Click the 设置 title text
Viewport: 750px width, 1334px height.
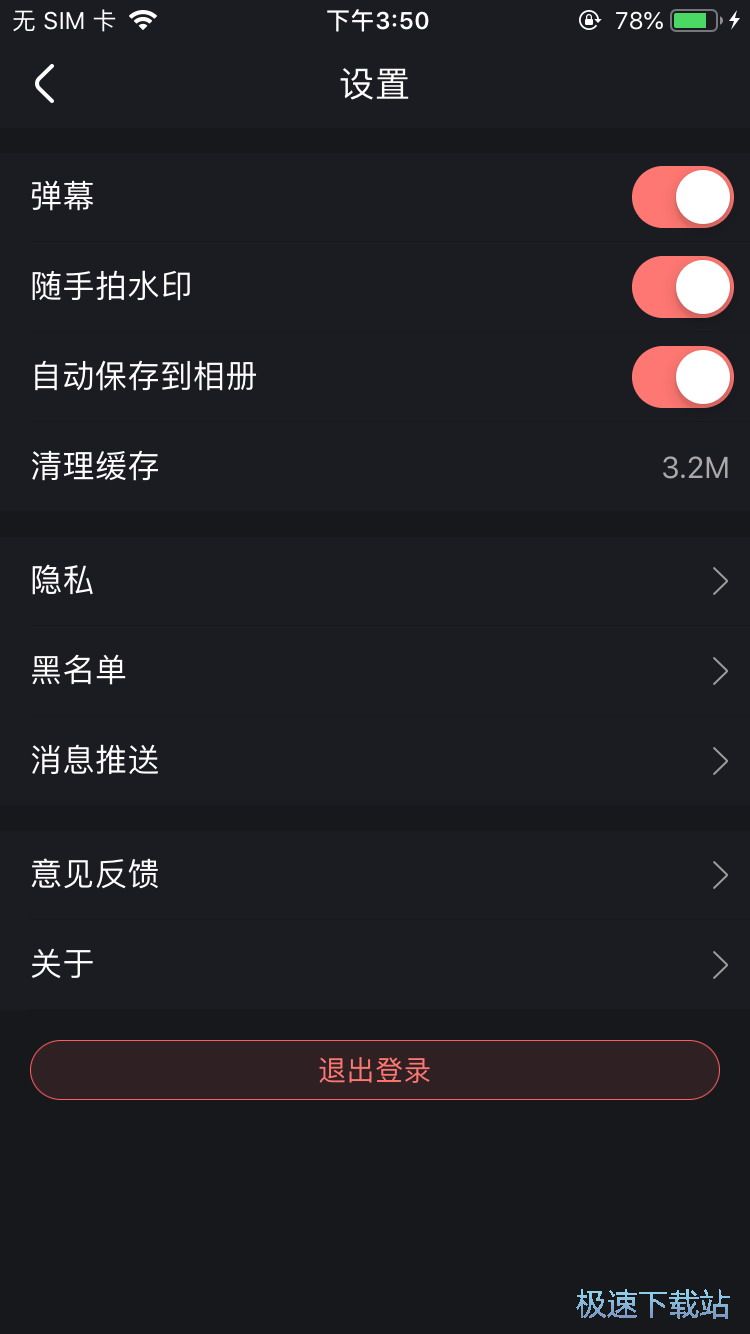(x=375, y=85)
